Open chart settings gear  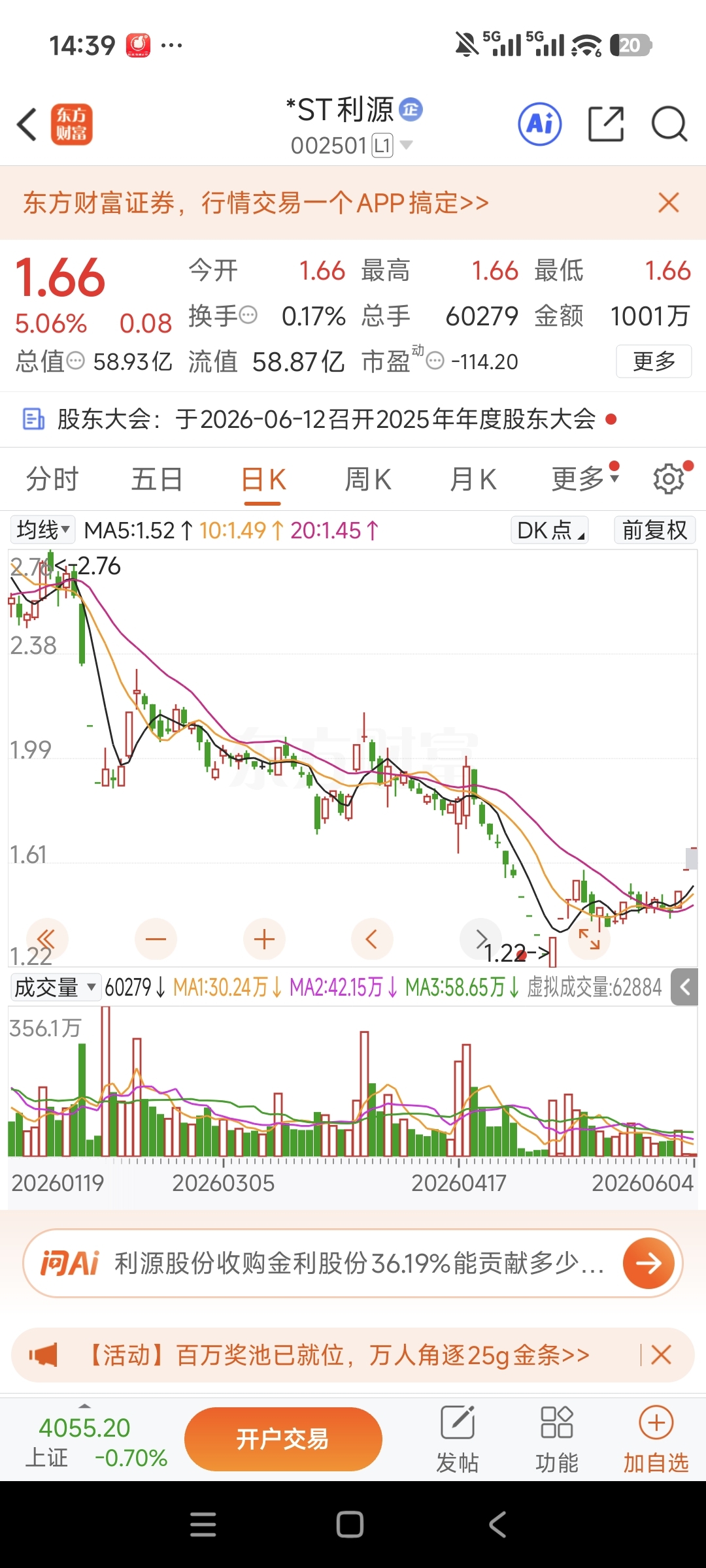[x=669, y=479]
